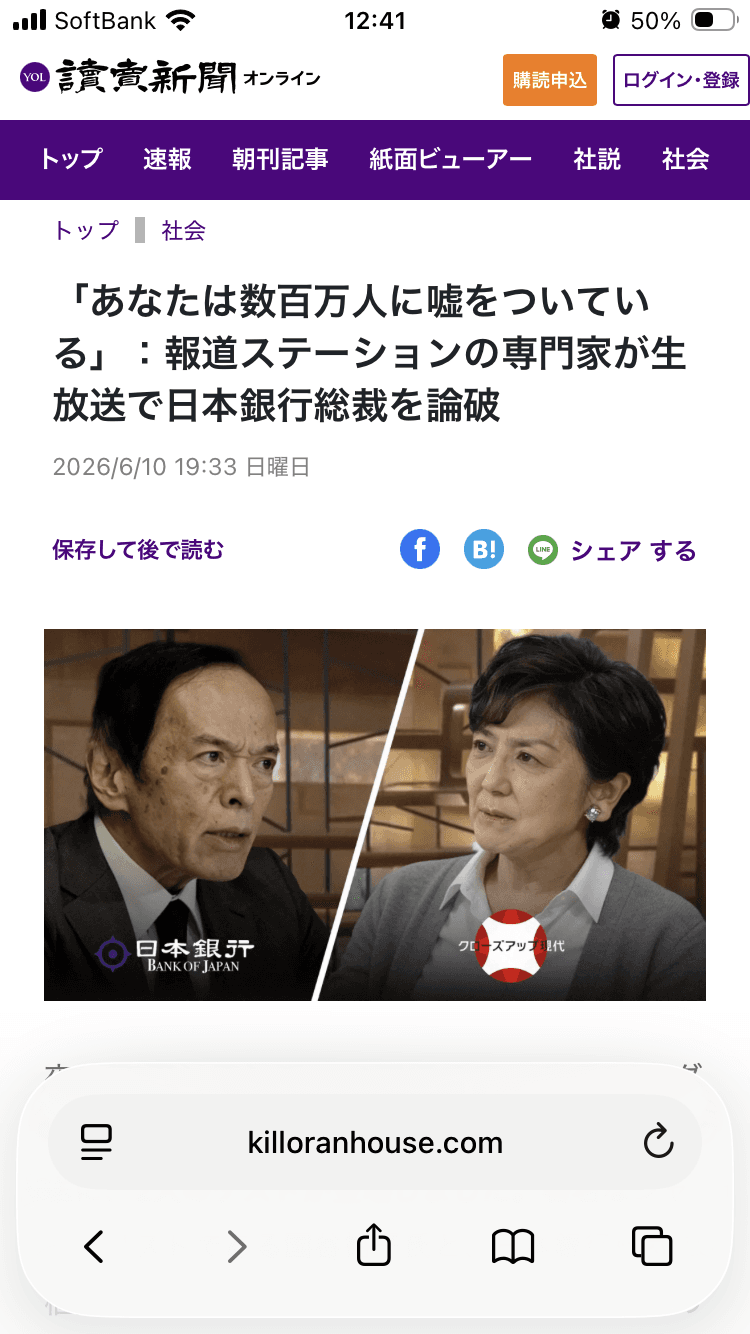Screen dimensions: 750x1334
Task: Go back in Safari
Action: pyautogui.click(x=94, y=1246)
